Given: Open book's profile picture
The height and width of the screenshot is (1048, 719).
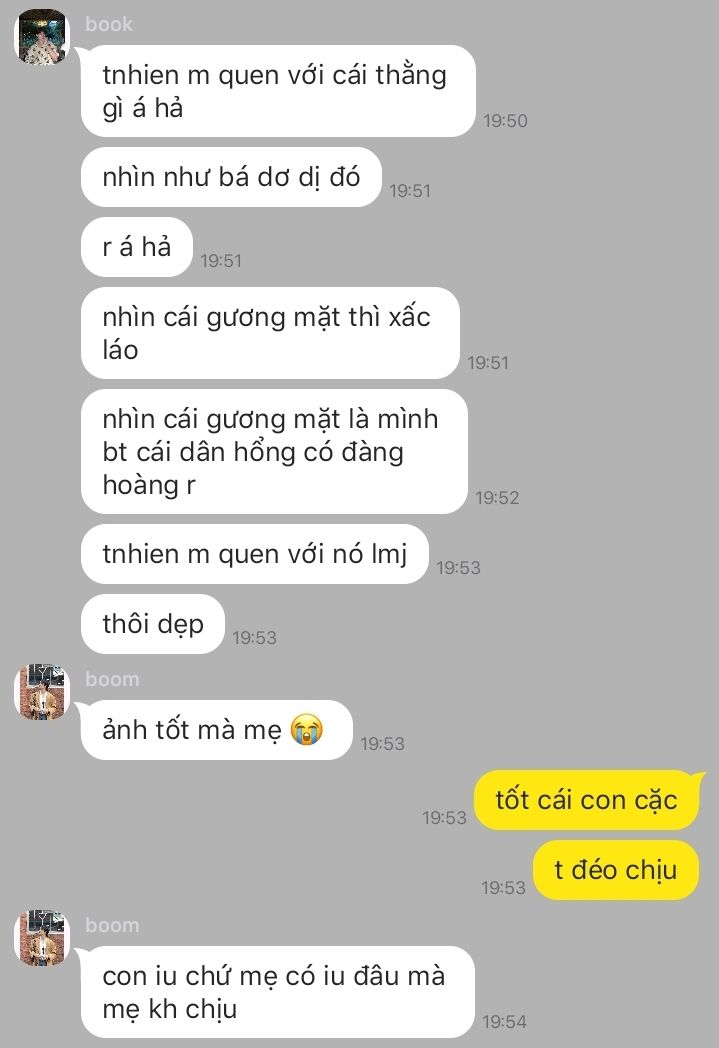Looking at the screenshot, I should [x=41, y=36].
